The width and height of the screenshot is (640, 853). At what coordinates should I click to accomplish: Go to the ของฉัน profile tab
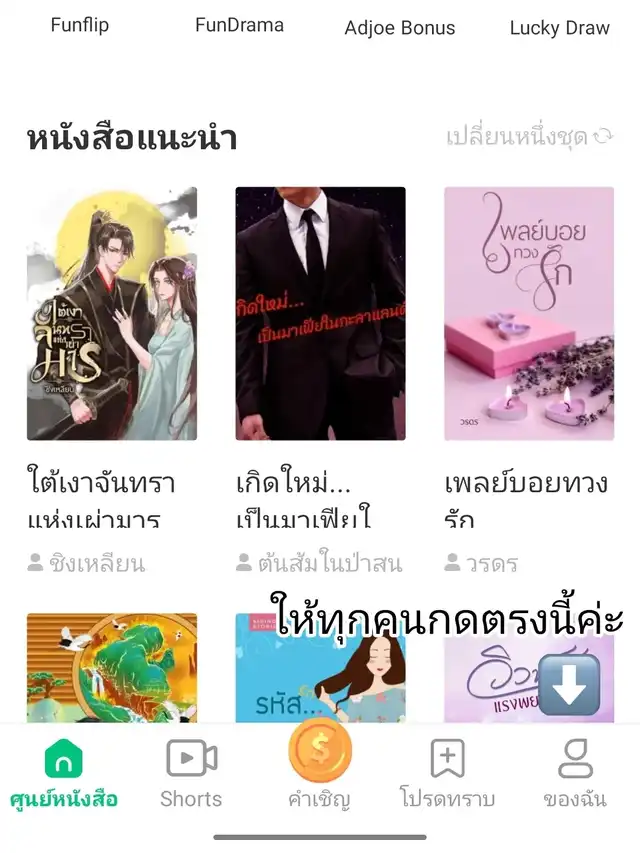coord(576,774)
